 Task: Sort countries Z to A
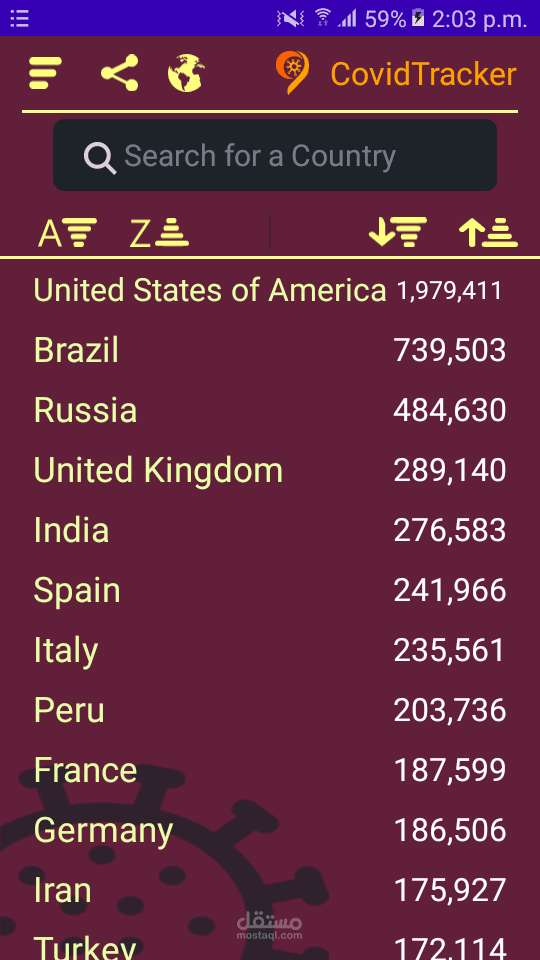[x=159, y=233]
